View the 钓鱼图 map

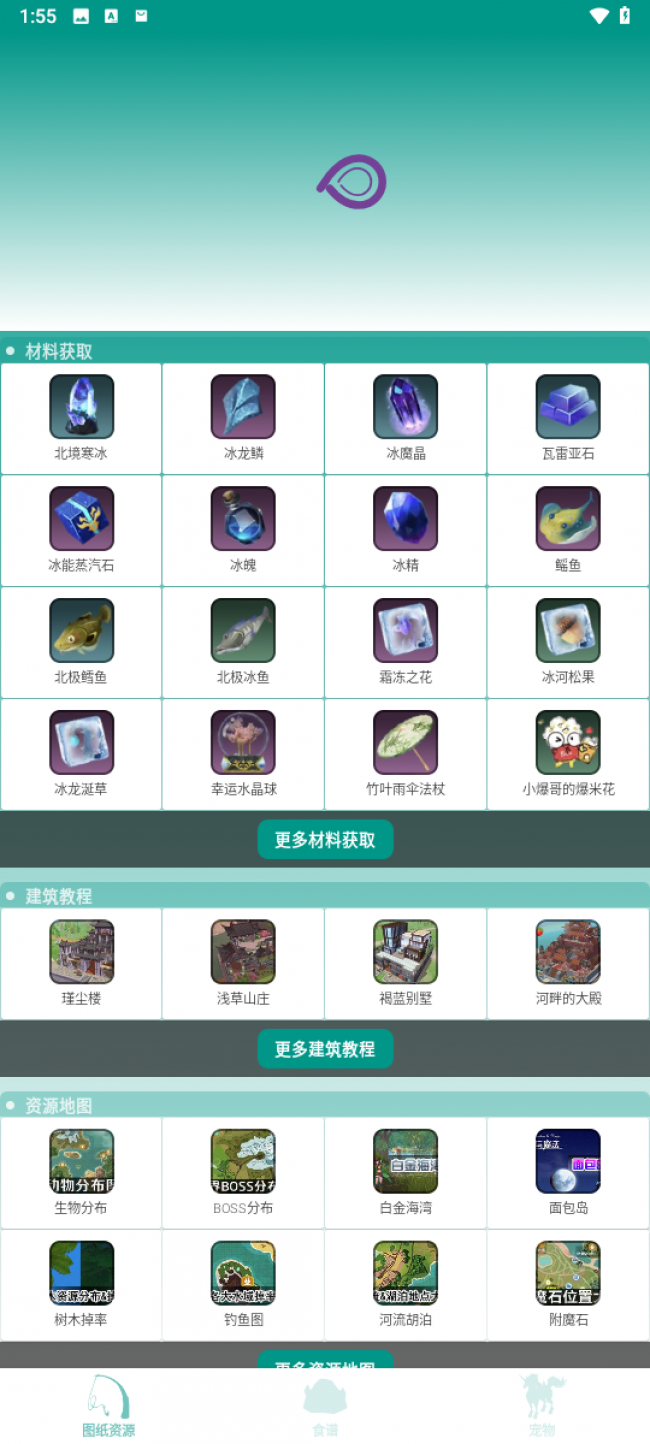tap(243, 1284)
